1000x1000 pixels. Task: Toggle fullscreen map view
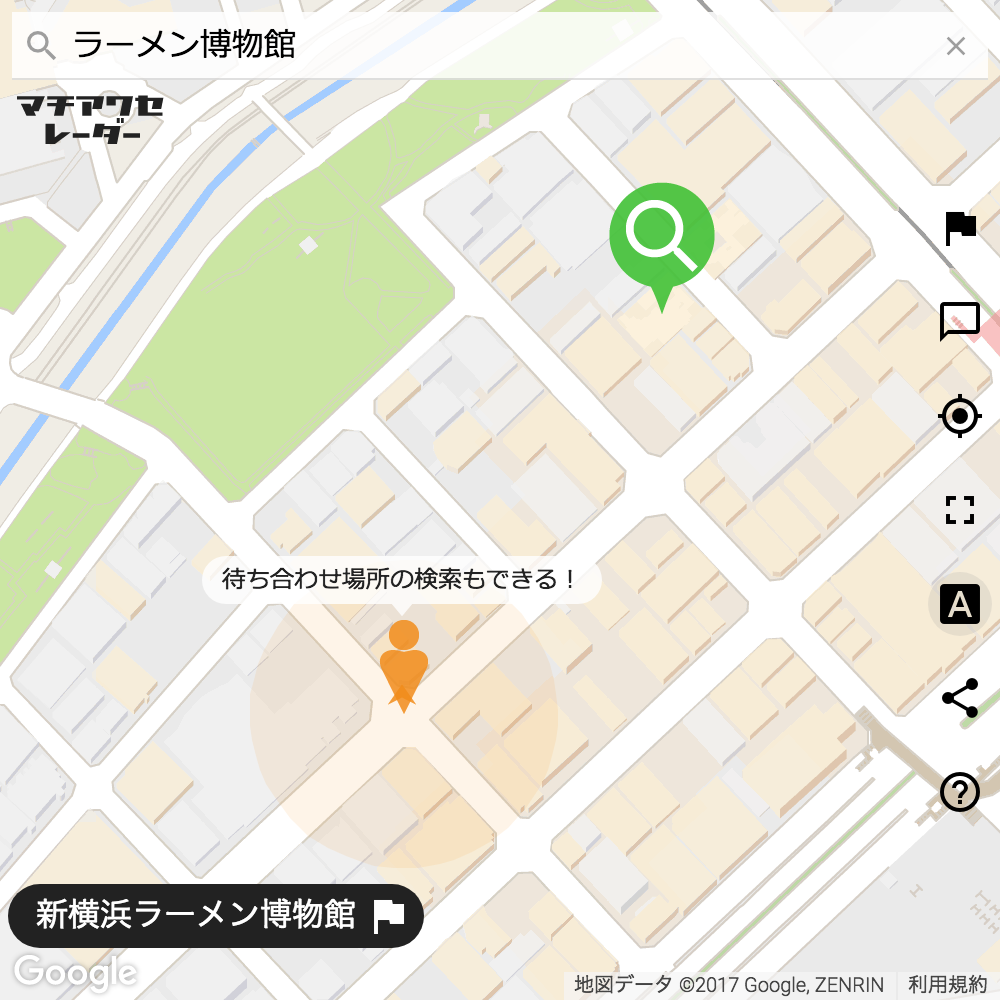point(960,509)
